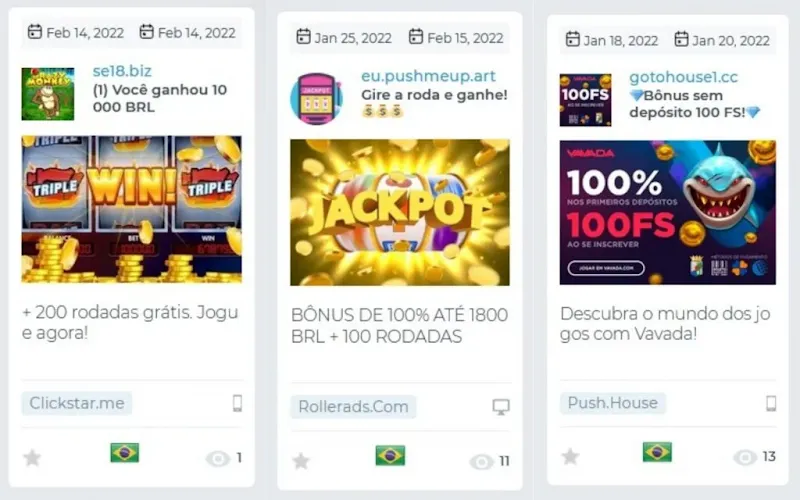Open the eu.pushmeup.art domain link
Image resolution: width=800 pixels, height=500 pixels.
click(x=428, y=76)
